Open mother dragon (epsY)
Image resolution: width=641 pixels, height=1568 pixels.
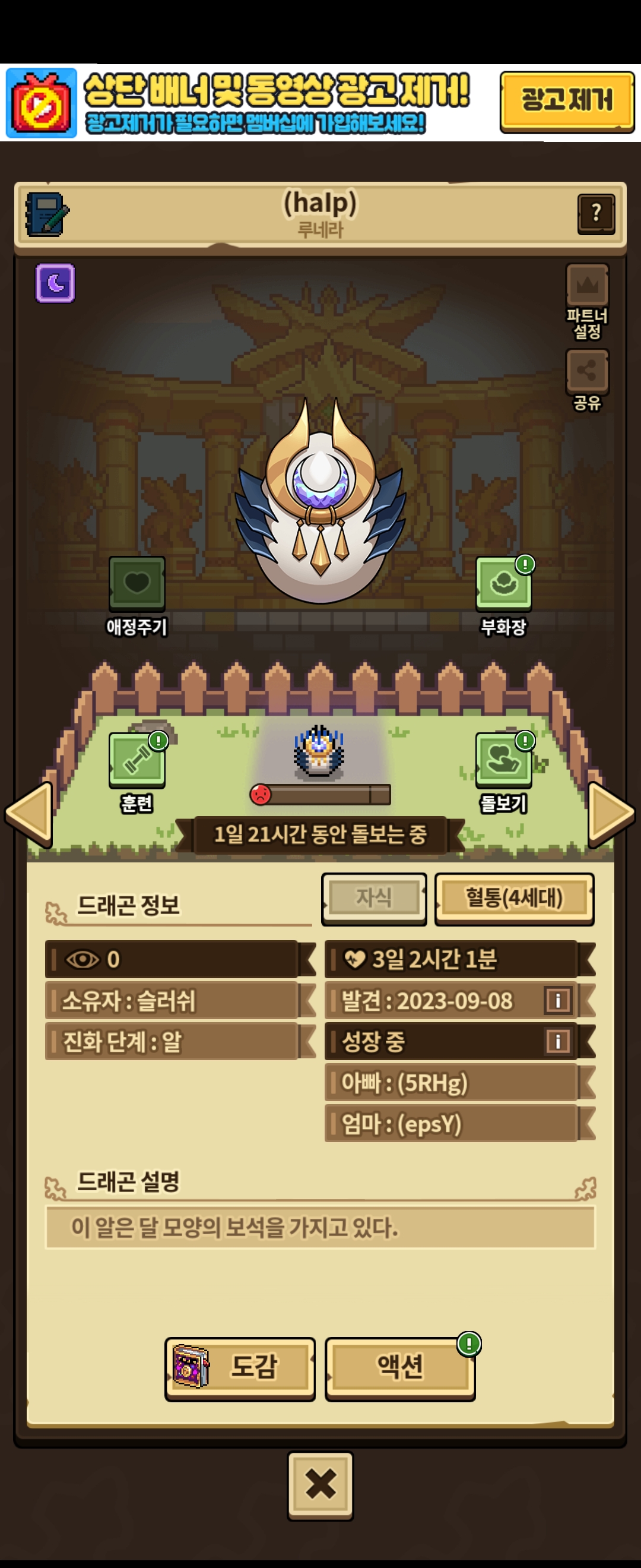coord(450,1123)
